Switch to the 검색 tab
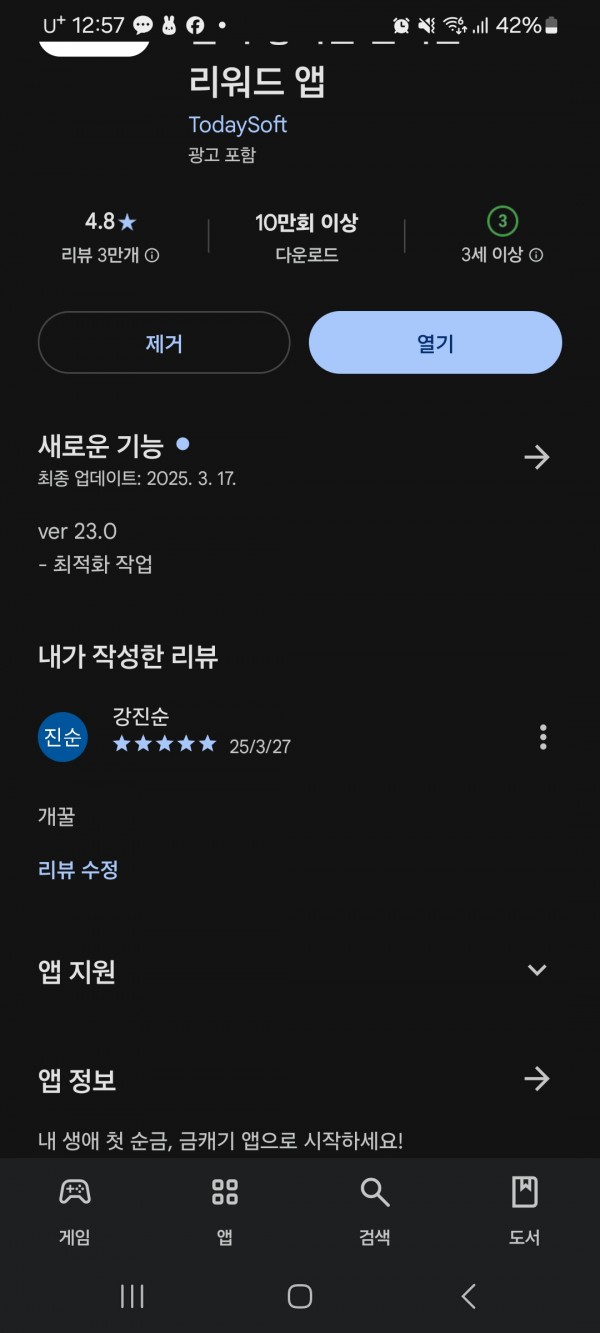Screen dimensions: 600x1333 (375, 1210)
